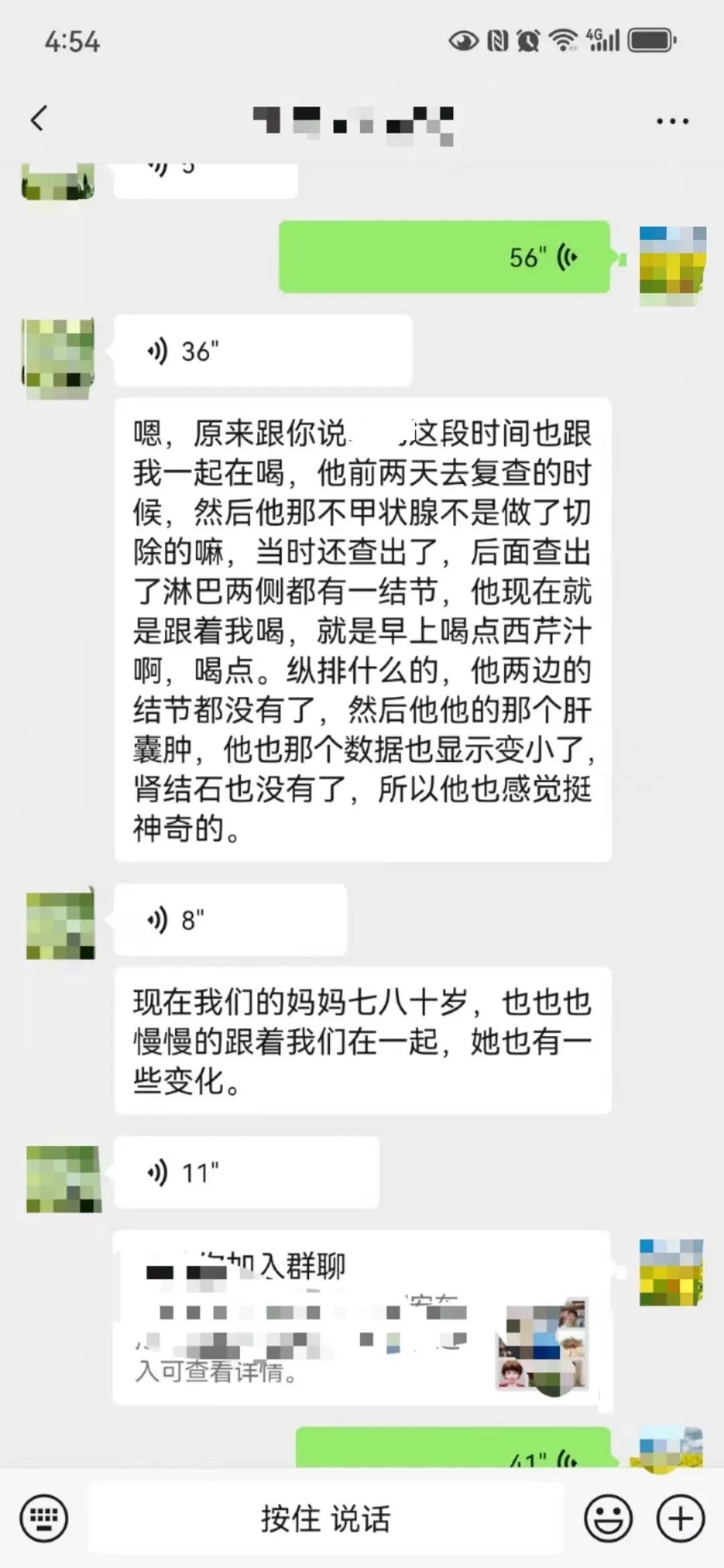
Task: Go back from this chat
Action: 38,119
